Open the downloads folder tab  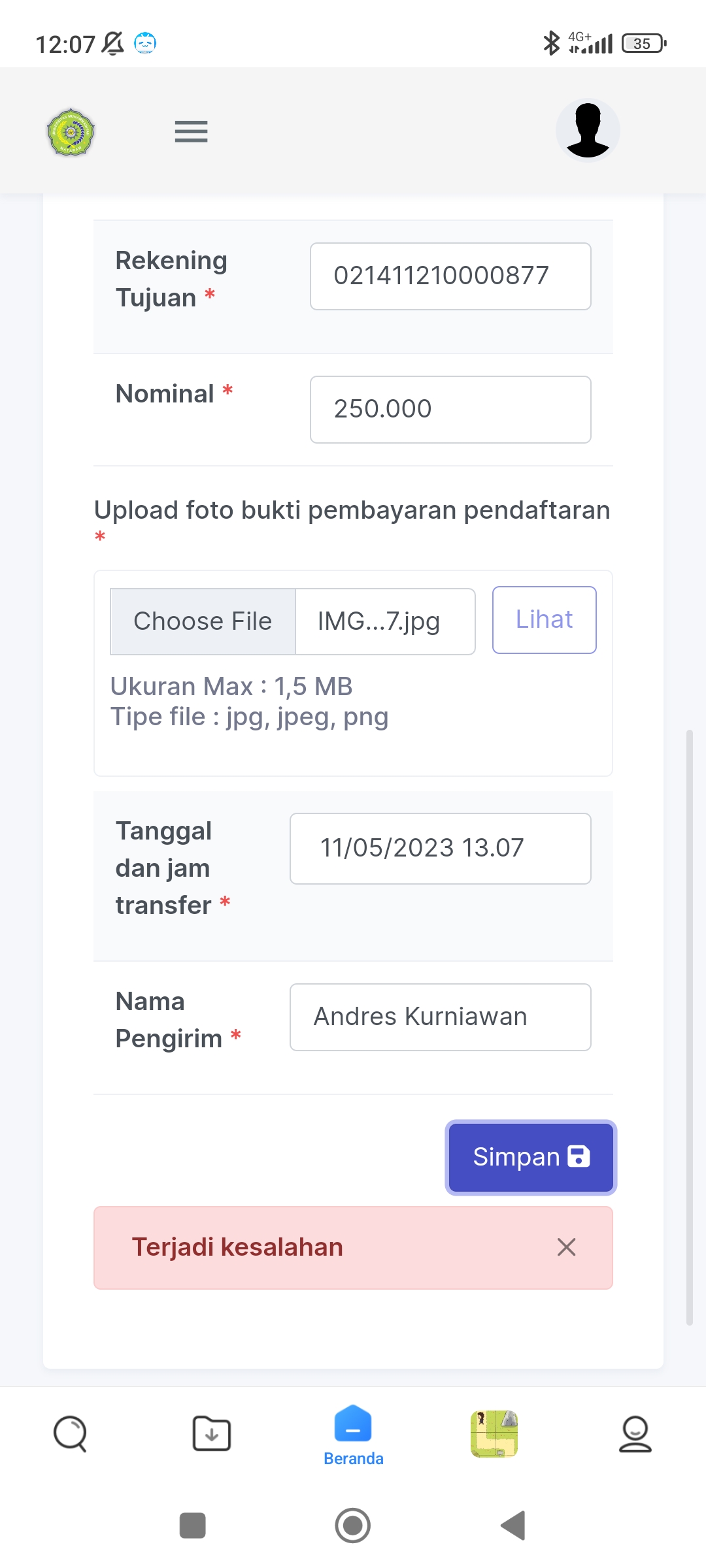click(211, 1433)
